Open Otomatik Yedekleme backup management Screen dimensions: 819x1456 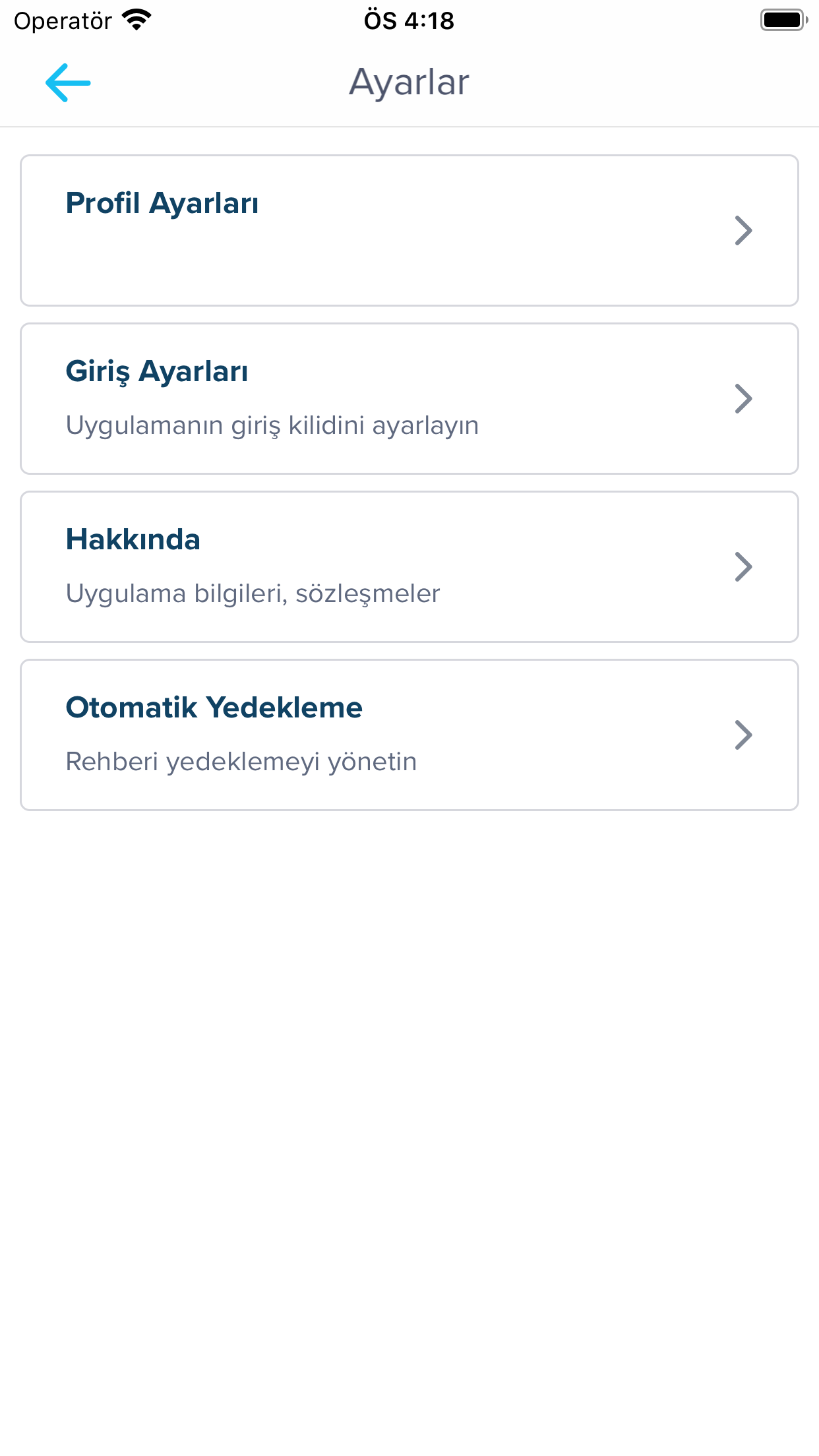tap(409, 734)
